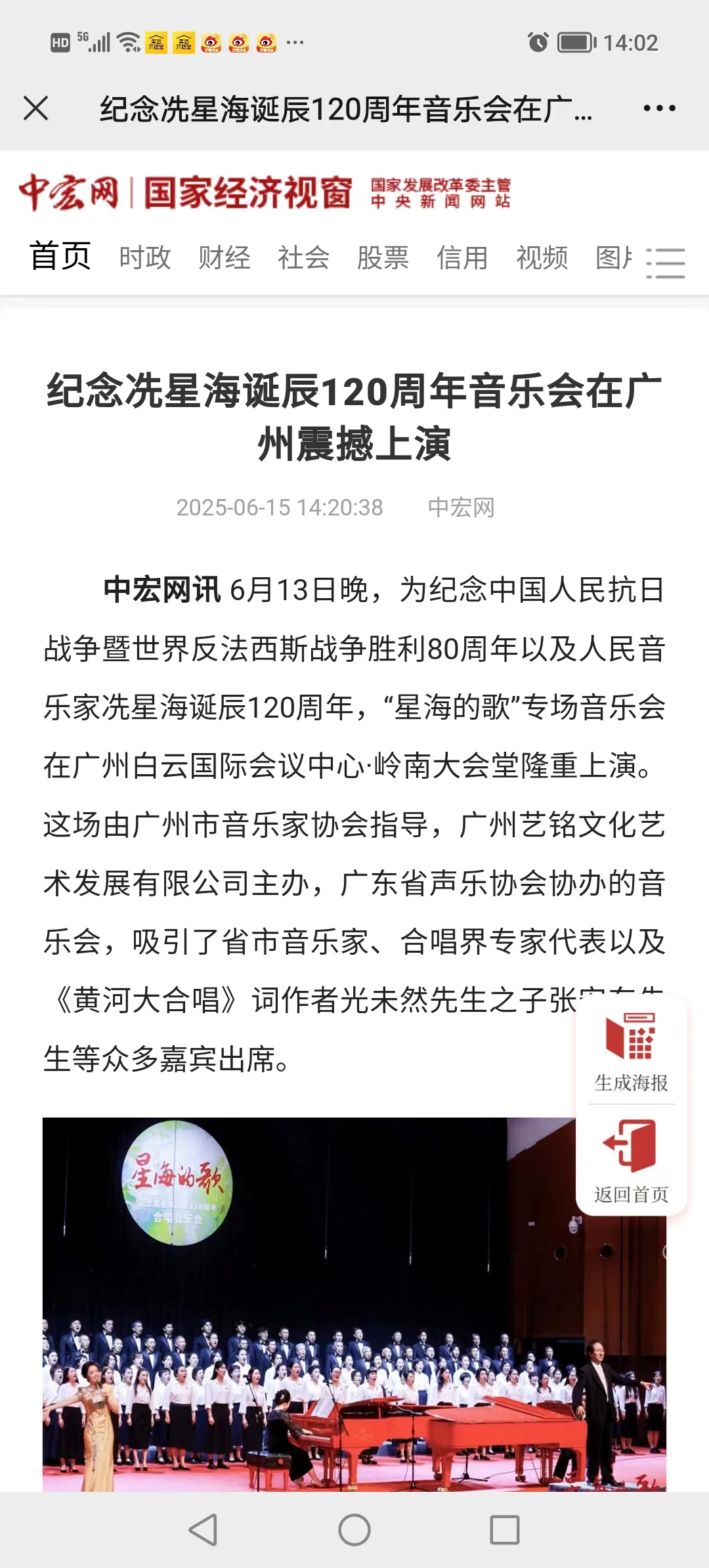Viewport: 709px width, 1568px height.
Task: Tap the system home button
Action: pyautogui.click(x=354, y=1530)
